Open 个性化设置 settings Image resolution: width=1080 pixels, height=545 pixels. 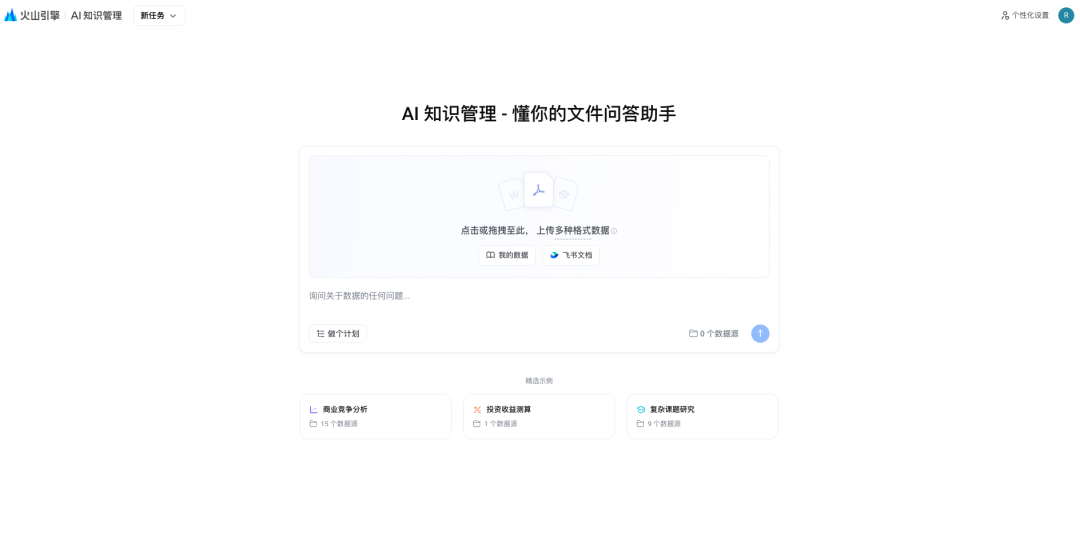(x=1025, y=15)
